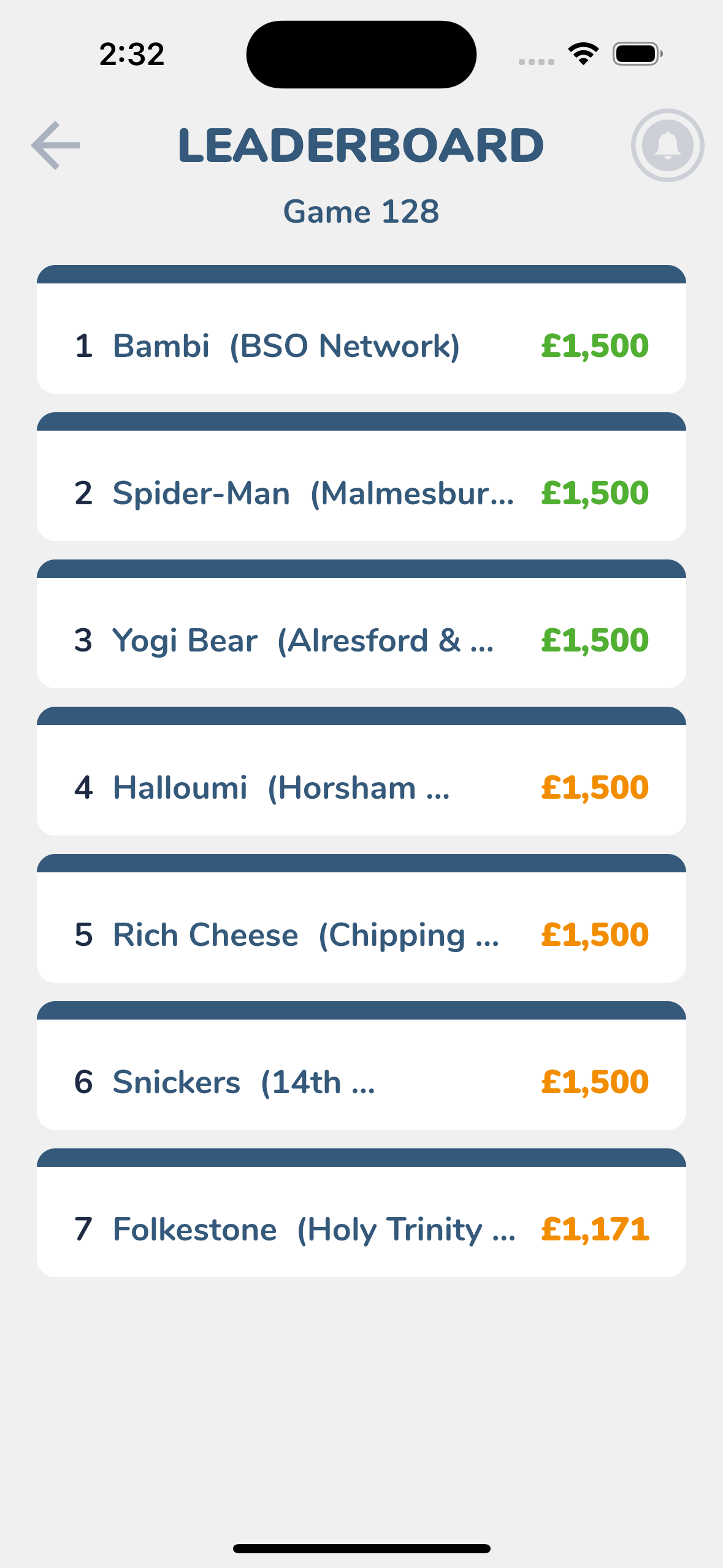Open the notifications bell

[667, 145]
